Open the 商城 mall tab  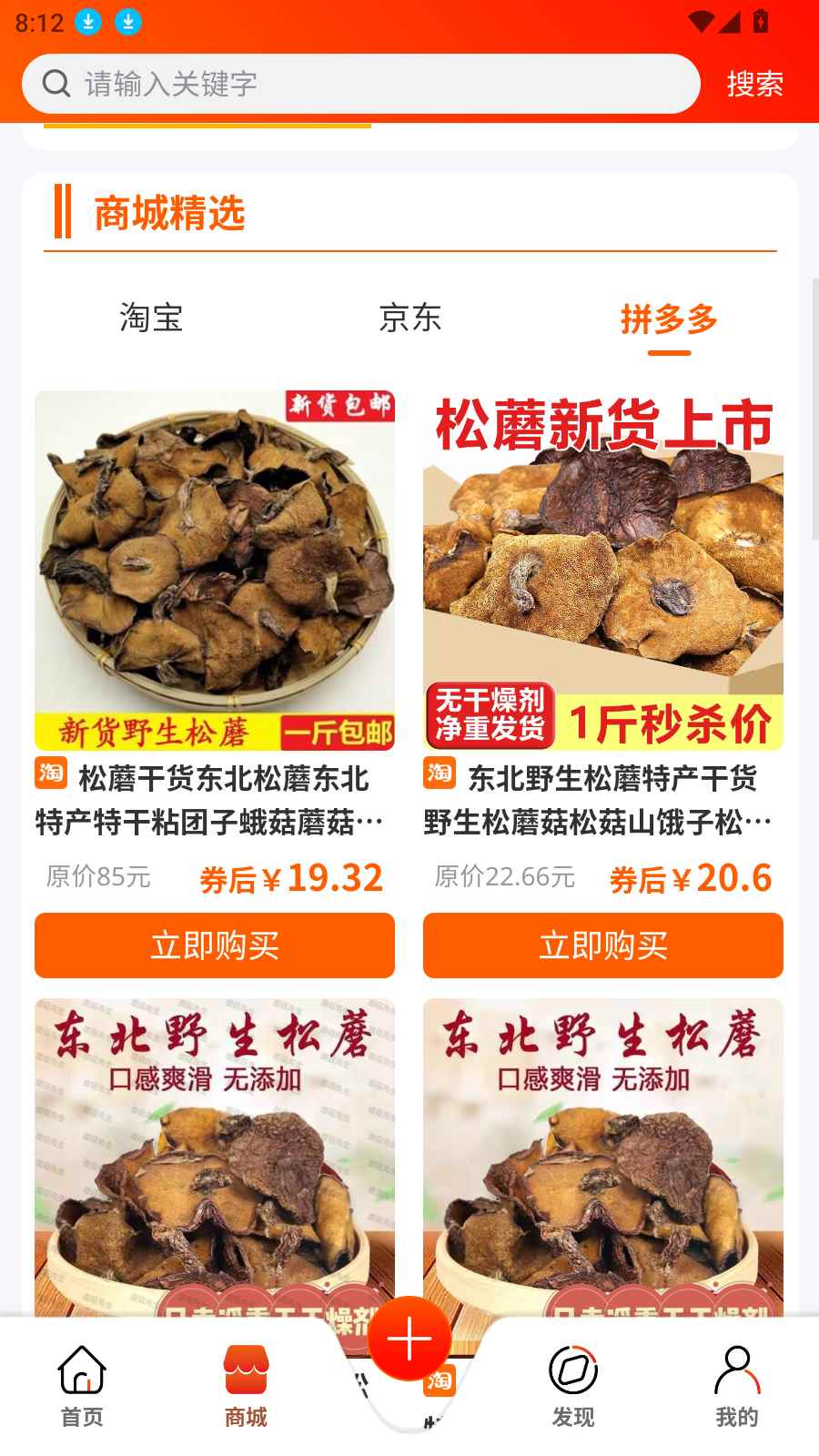pyautogui.click(x=246, y=1386)
